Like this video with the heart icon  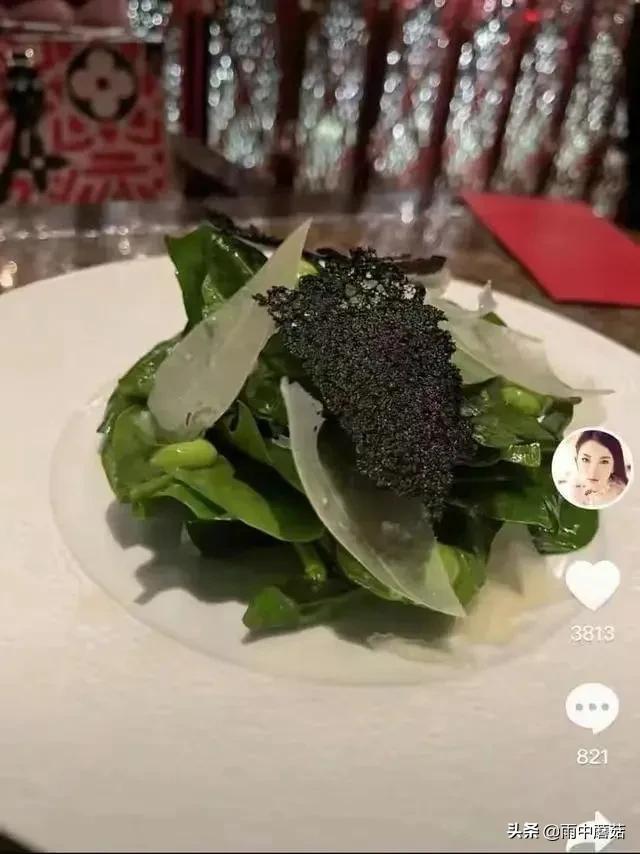pos(592,584)
